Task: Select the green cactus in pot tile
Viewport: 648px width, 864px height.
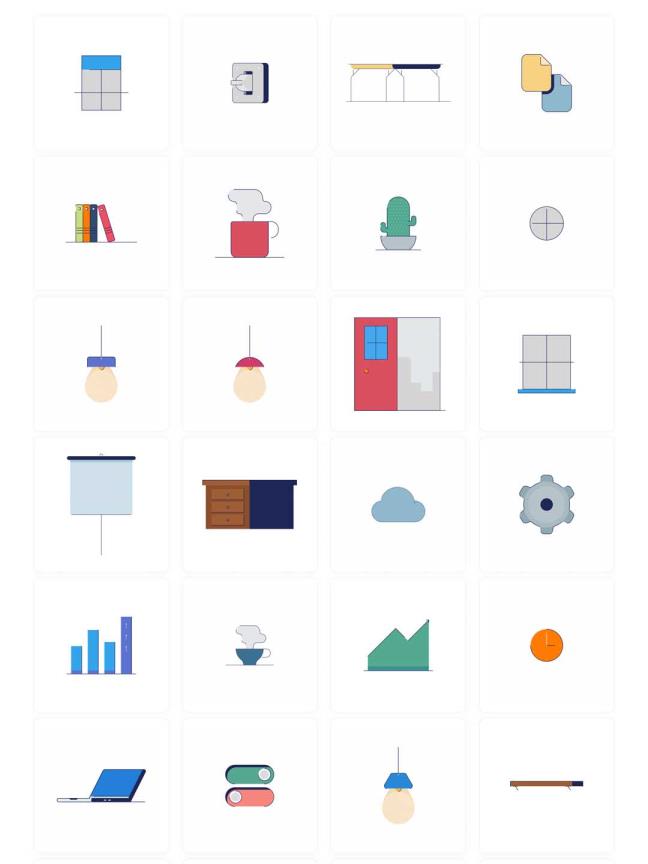Action: (398, 224)
